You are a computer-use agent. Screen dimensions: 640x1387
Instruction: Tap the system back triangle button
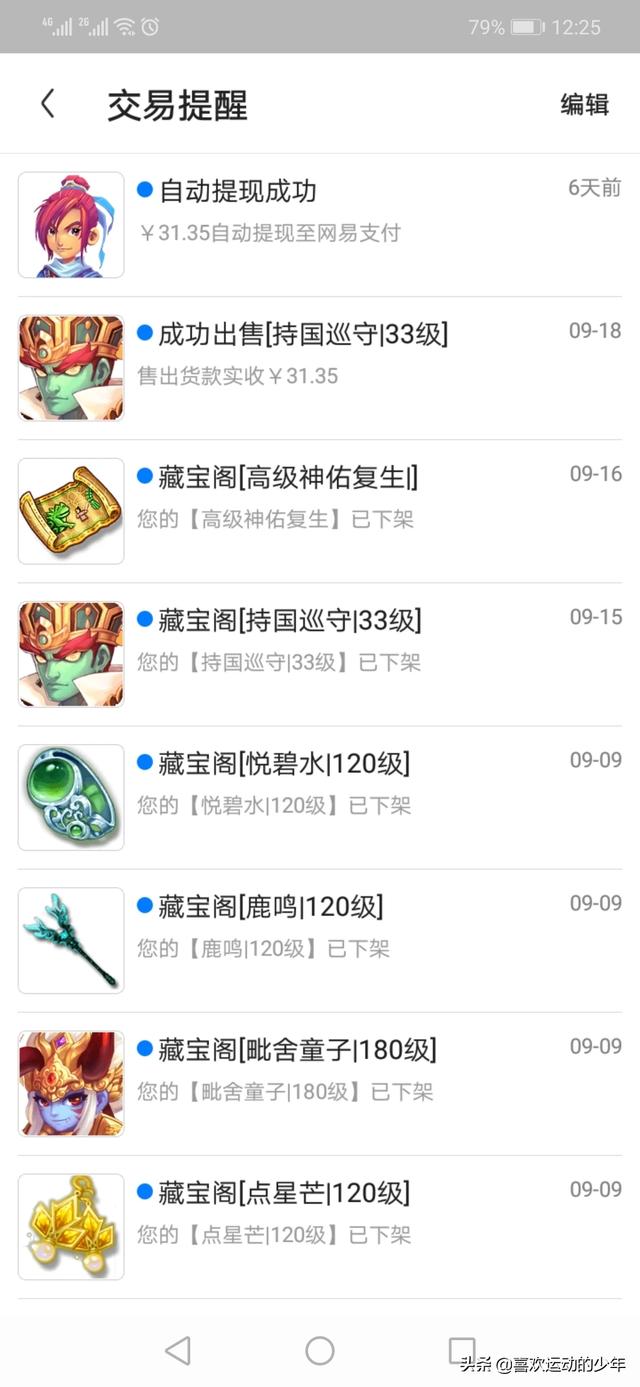178,1351
